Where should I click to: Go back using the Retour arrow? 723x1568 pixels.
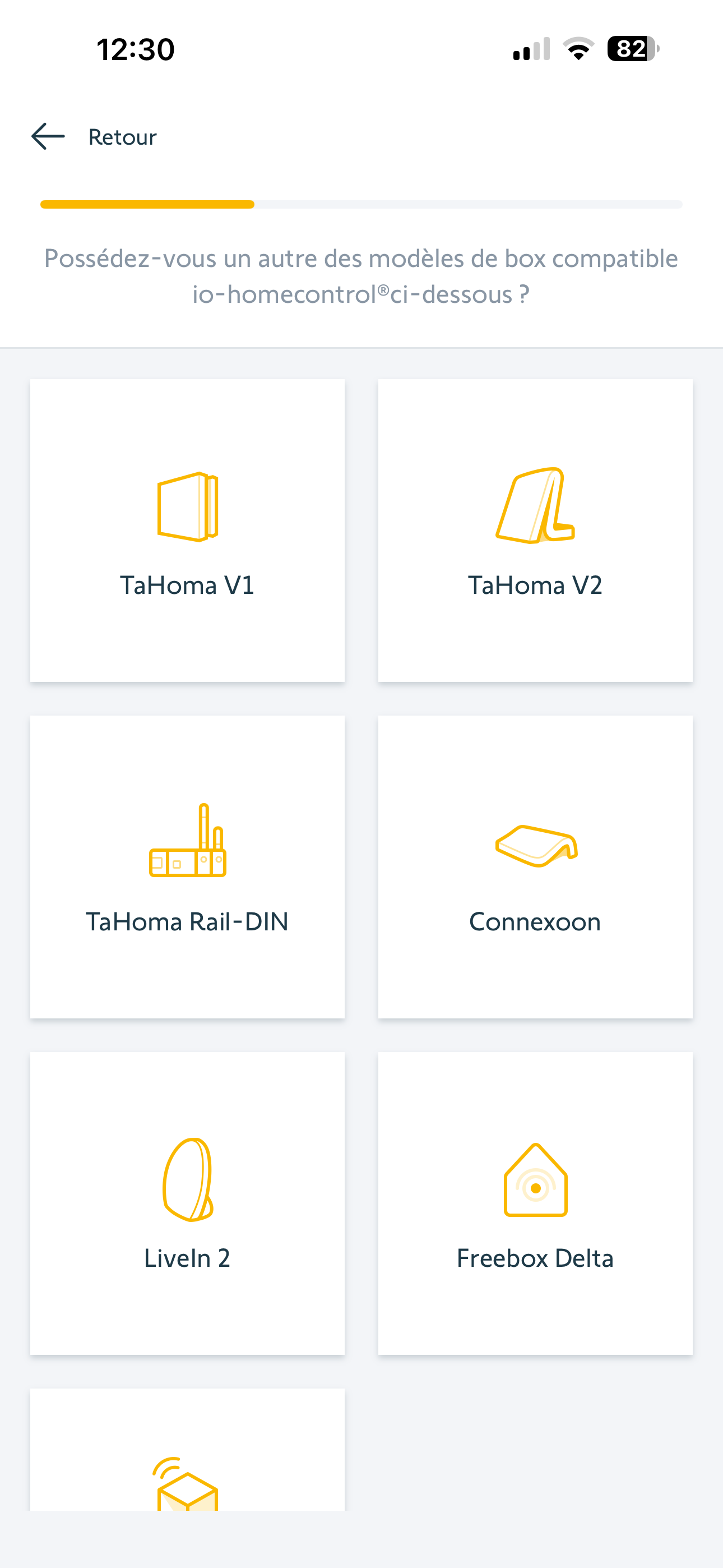pyautogui.click(x=49, y=136)
